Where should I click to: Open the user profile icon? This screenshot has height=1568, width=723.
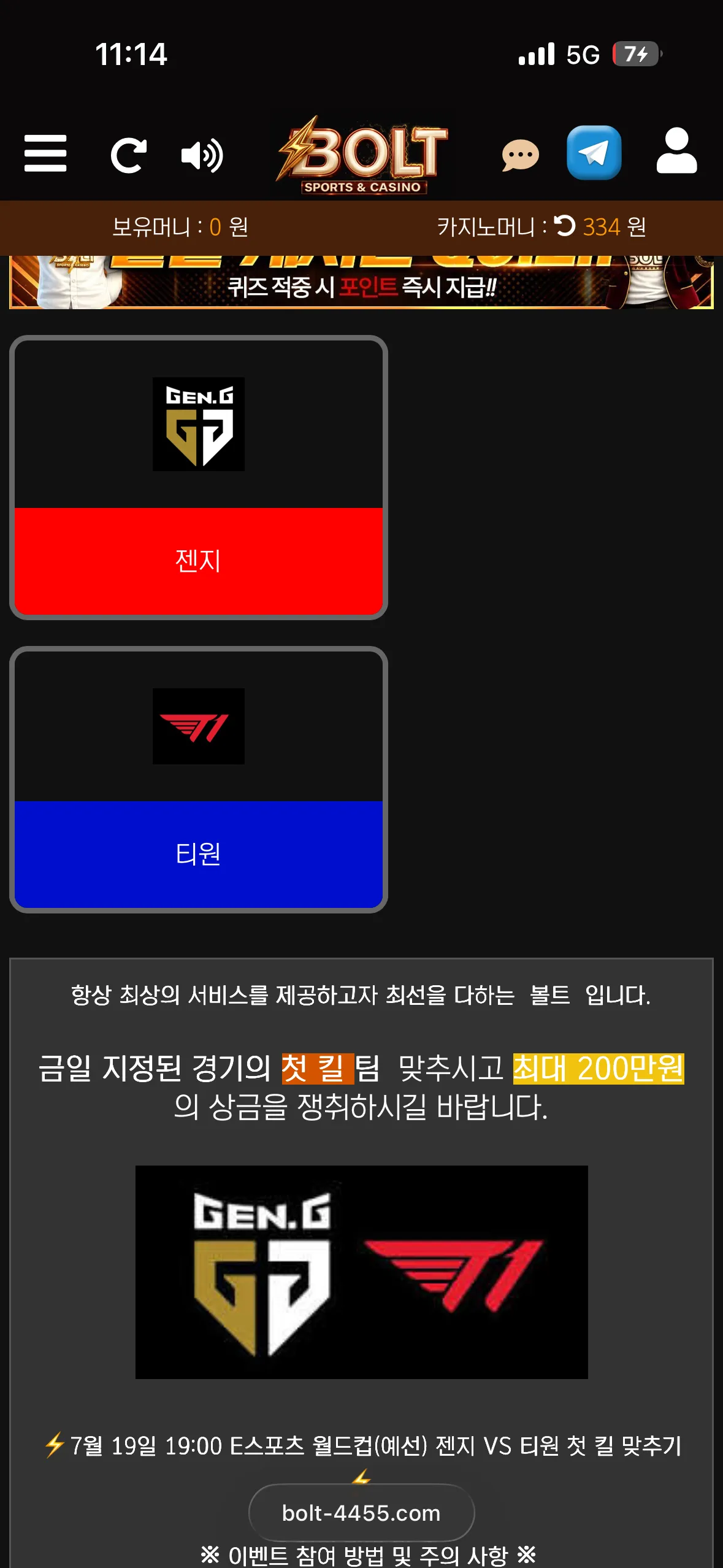676,151
